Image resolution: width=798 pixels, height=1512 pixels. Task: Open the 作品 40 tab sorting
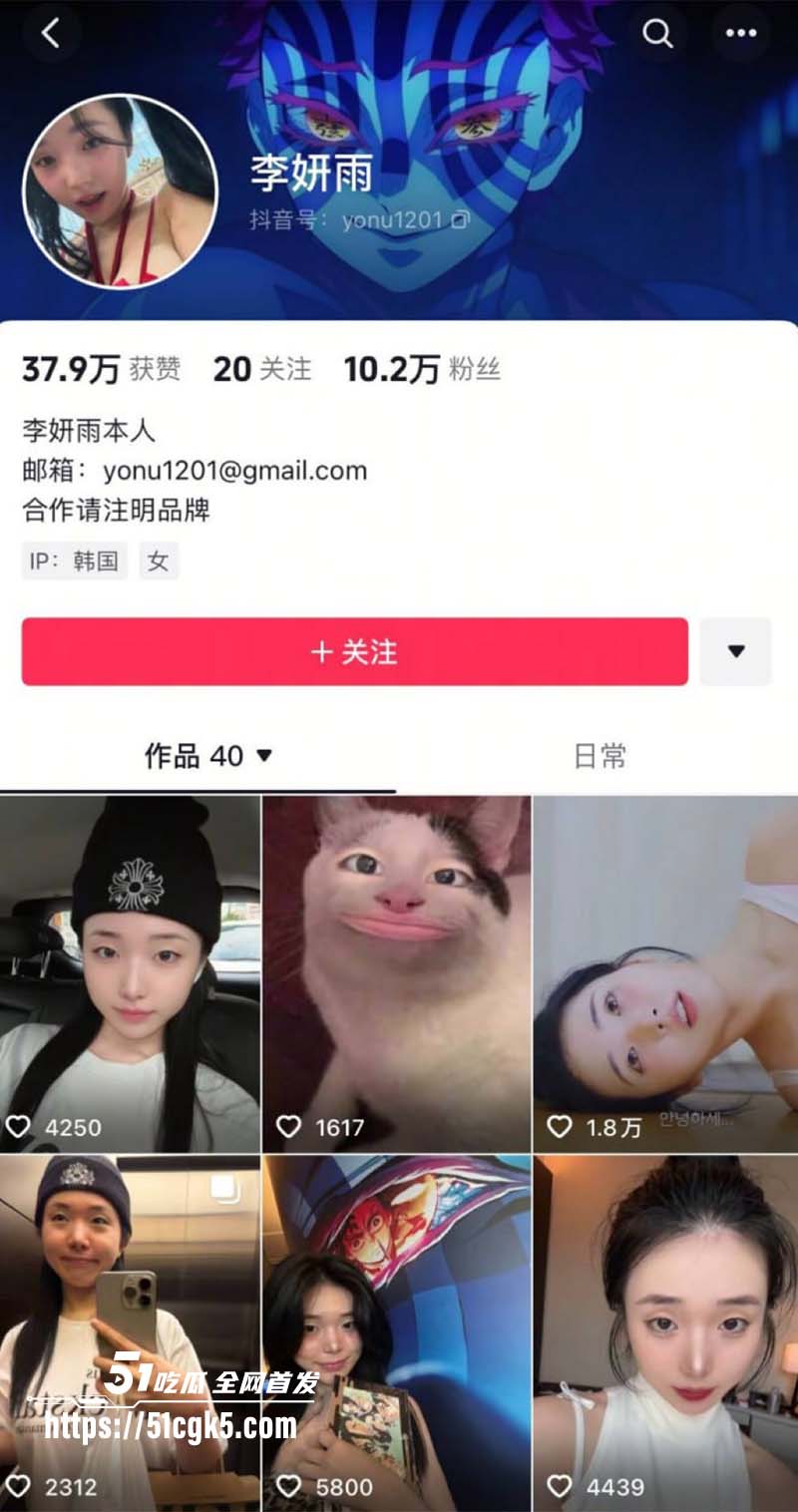[x=207, y=756]
